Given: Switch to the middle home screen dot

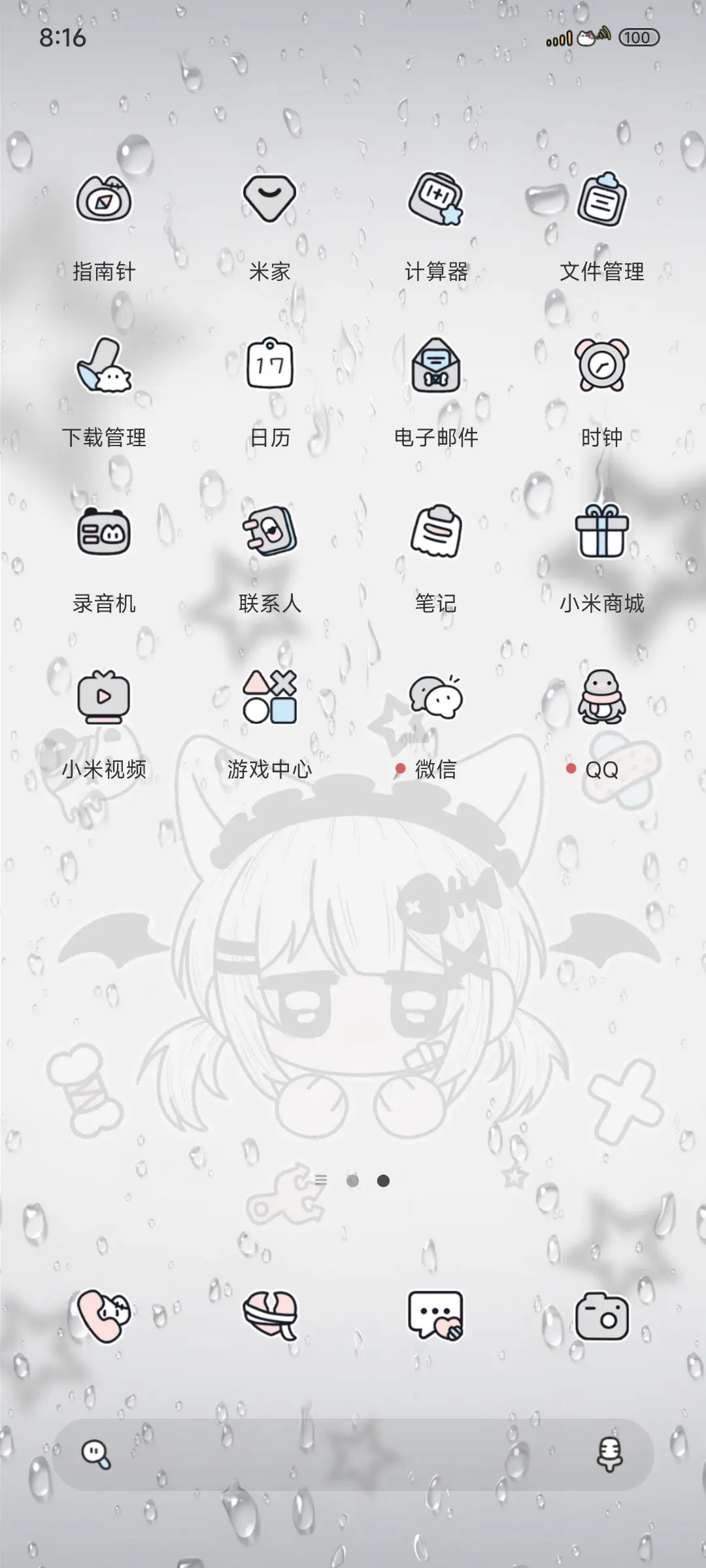Looking at the screenshot, I should (352, 1181).
